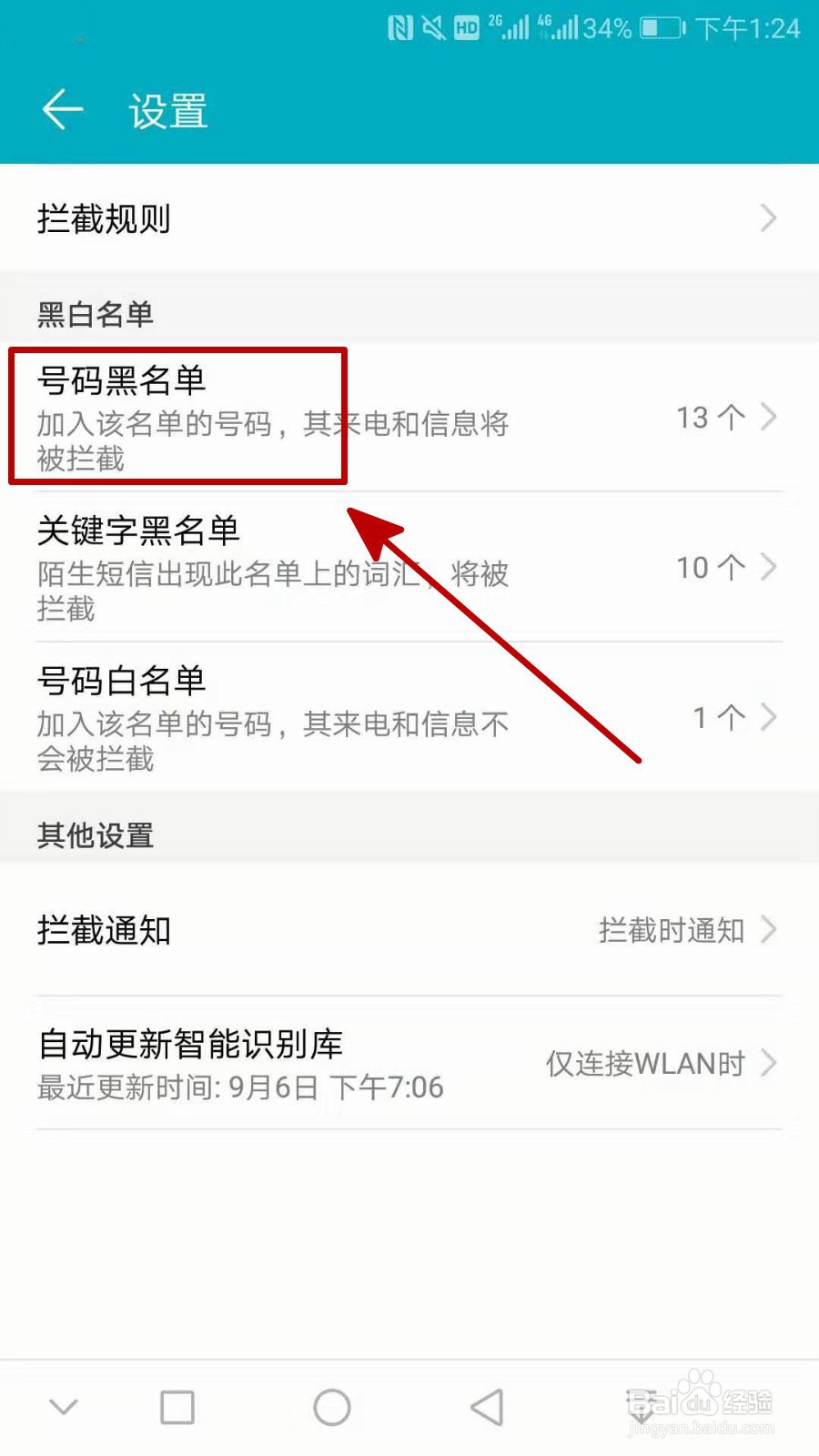Tap the Recents square button in navigation bar

click(178, 1406)
